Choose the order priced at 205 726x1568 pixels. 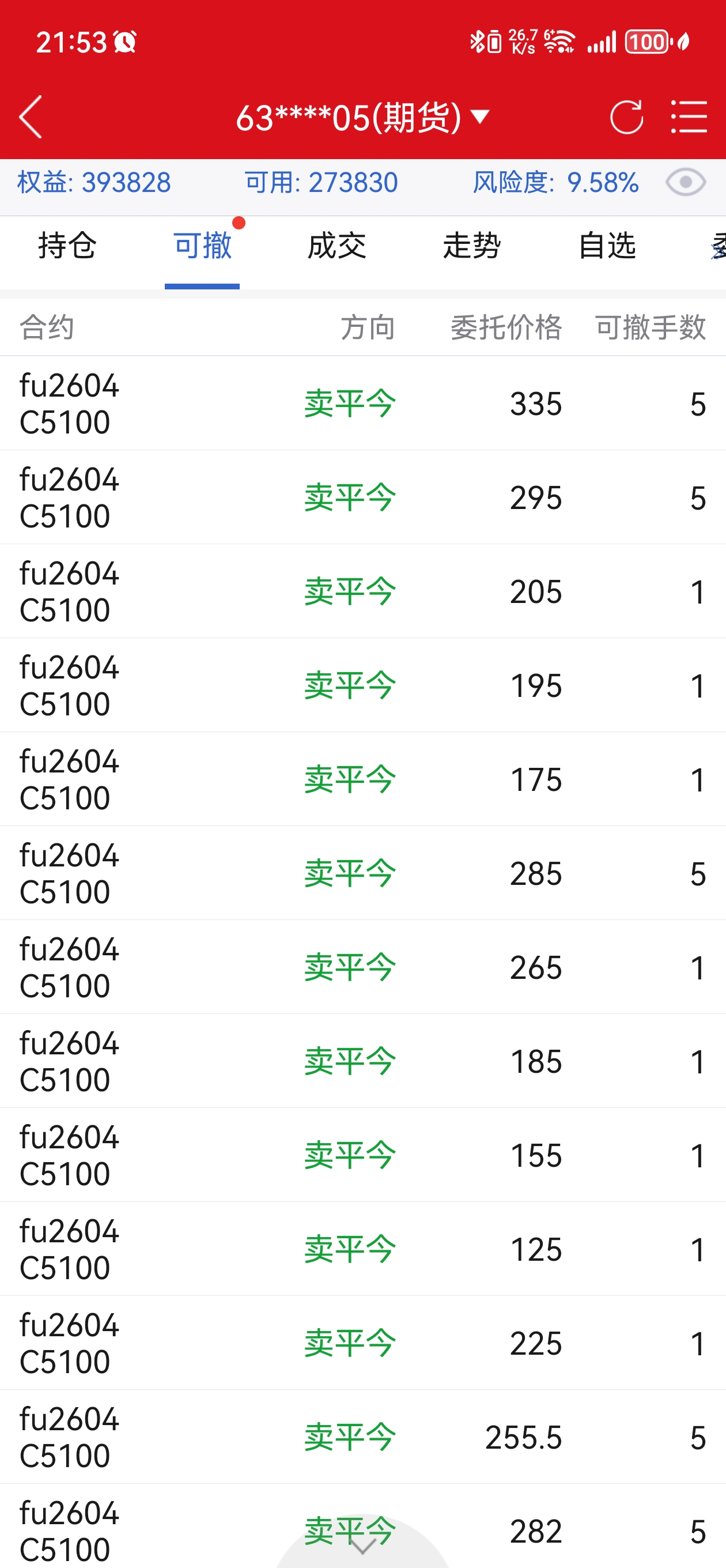click(362, 591)
